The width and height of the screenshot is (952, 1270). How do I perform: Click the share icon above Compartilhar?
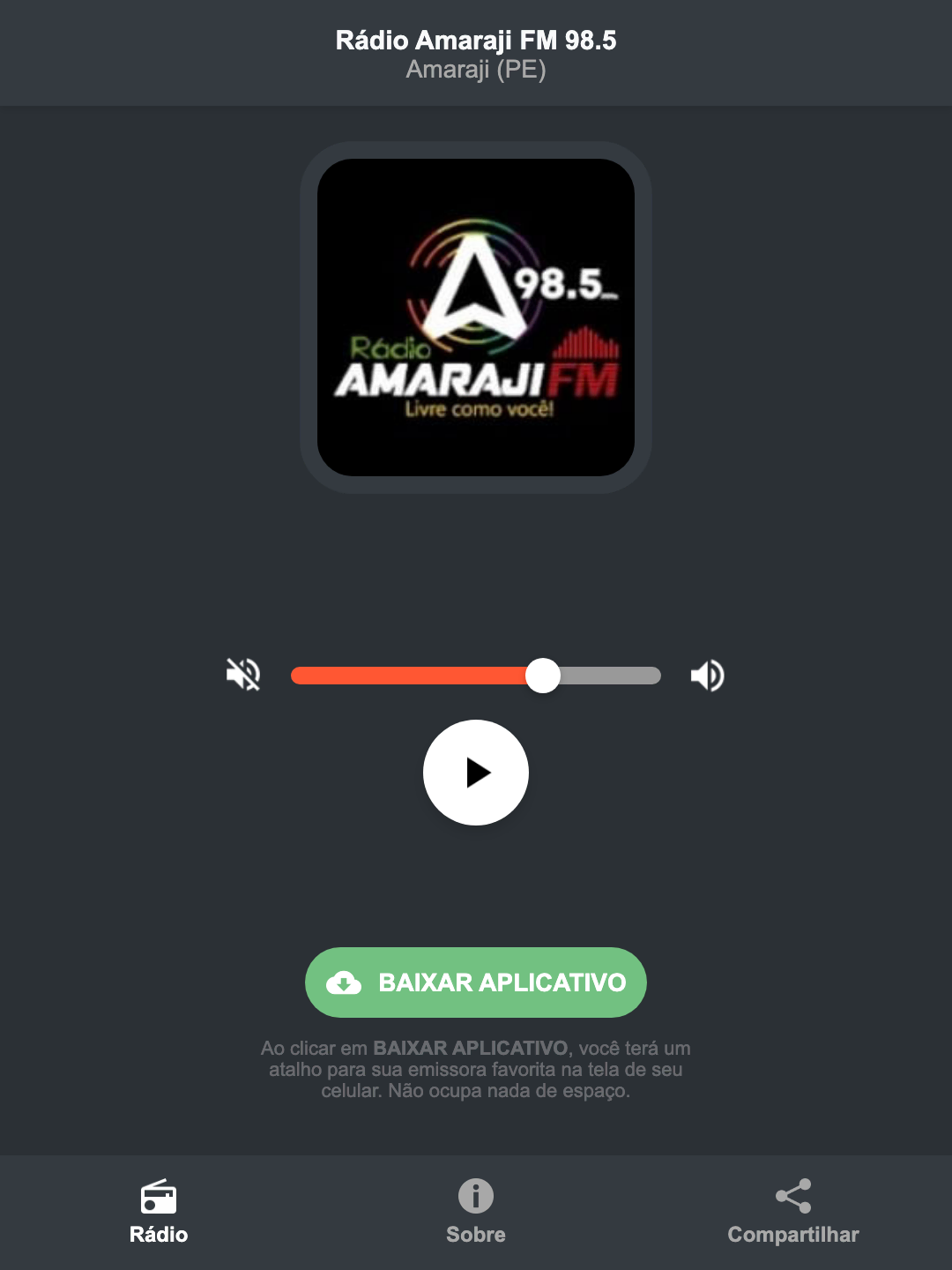[x=792, y=1196]
